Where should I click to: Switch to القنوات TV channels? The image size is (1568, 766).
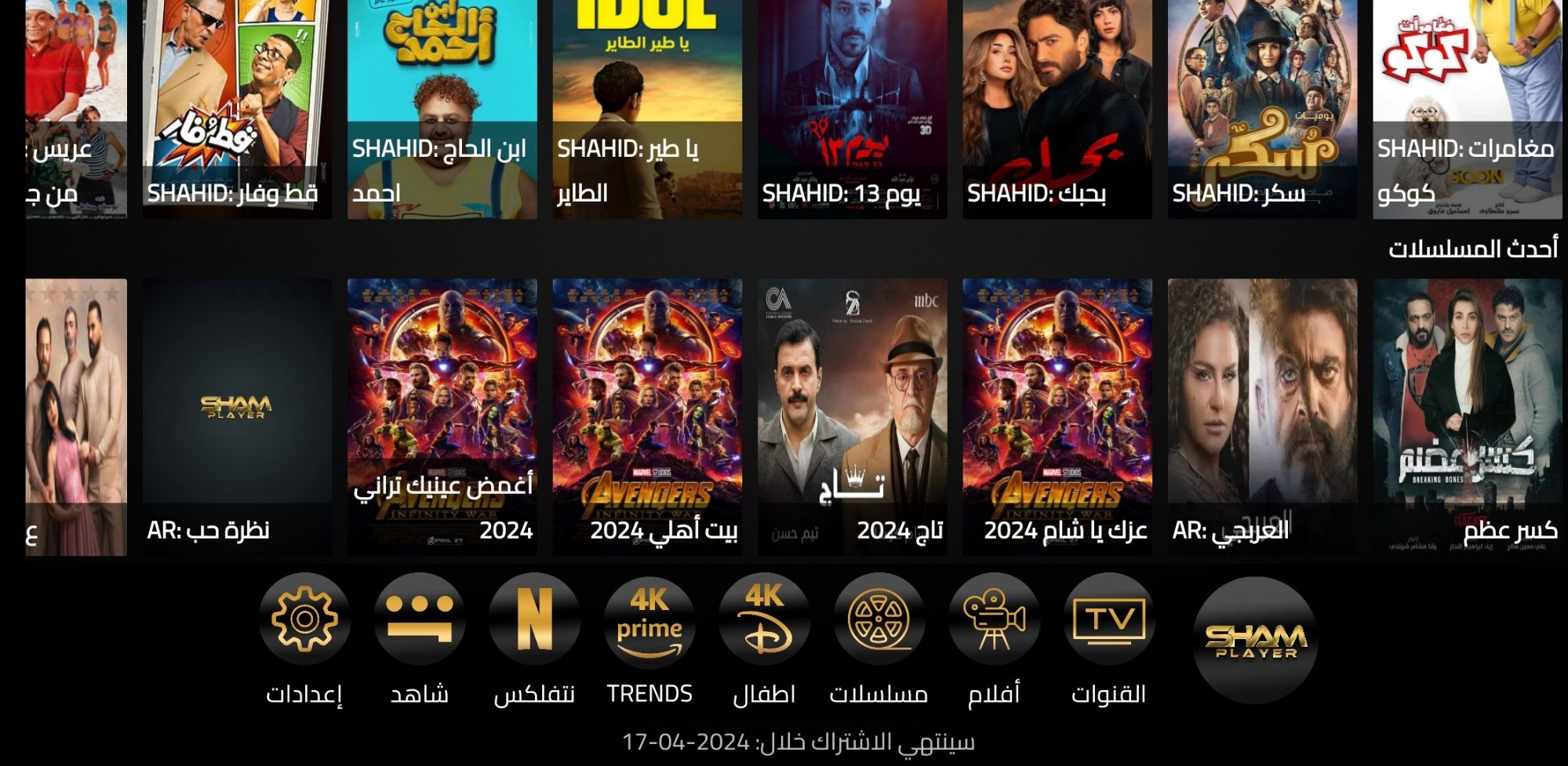1109,619
